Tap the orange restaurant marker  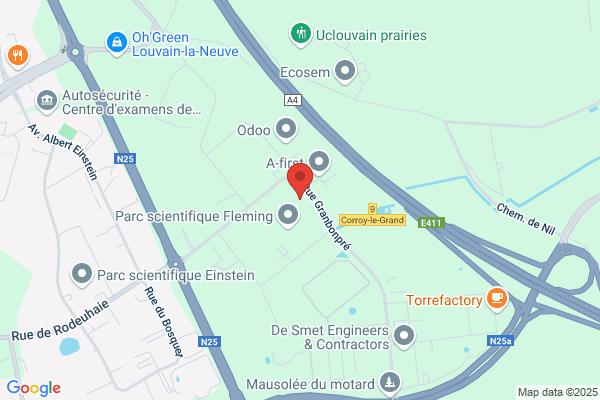(15, 55)
